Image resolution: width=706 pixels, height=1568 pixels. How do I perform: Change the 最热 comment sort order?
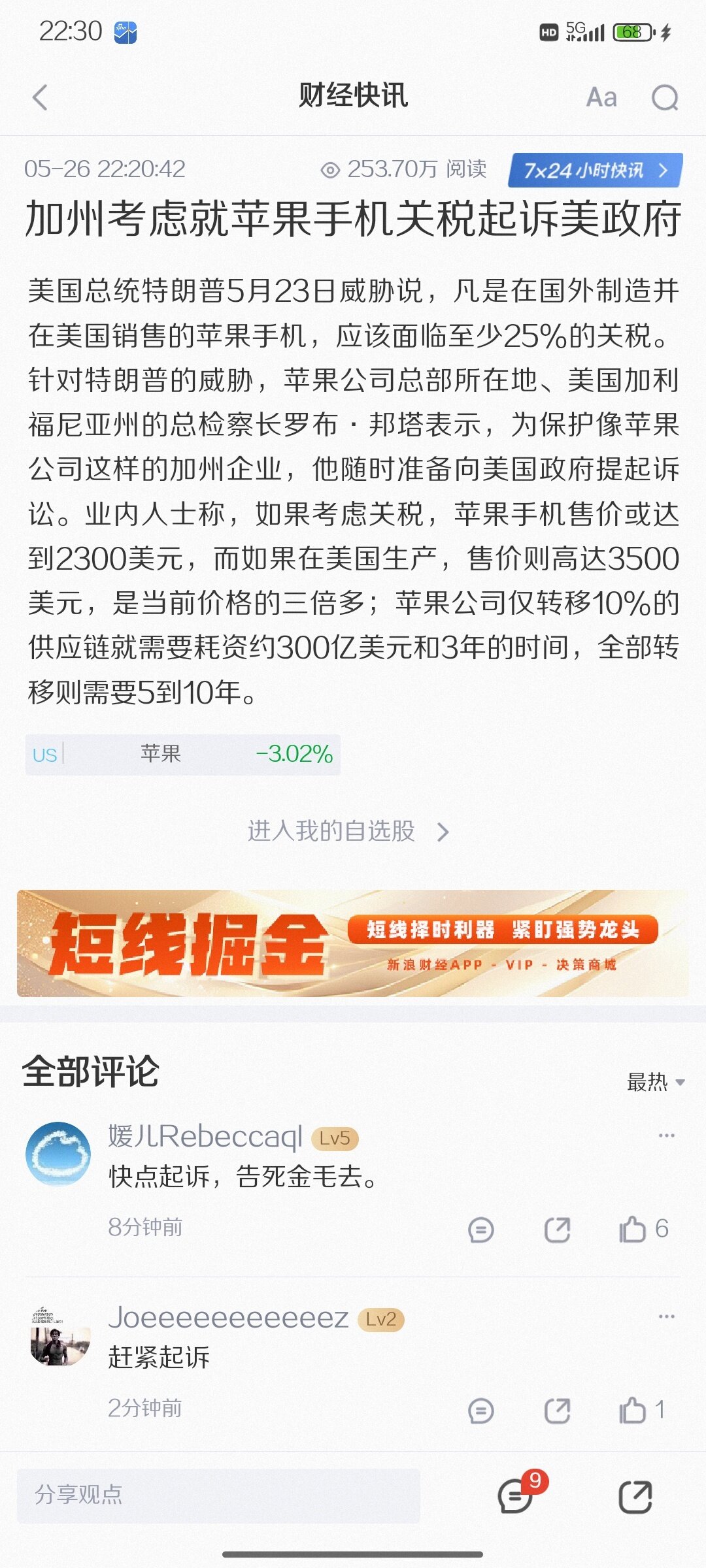pos(656,1083)
